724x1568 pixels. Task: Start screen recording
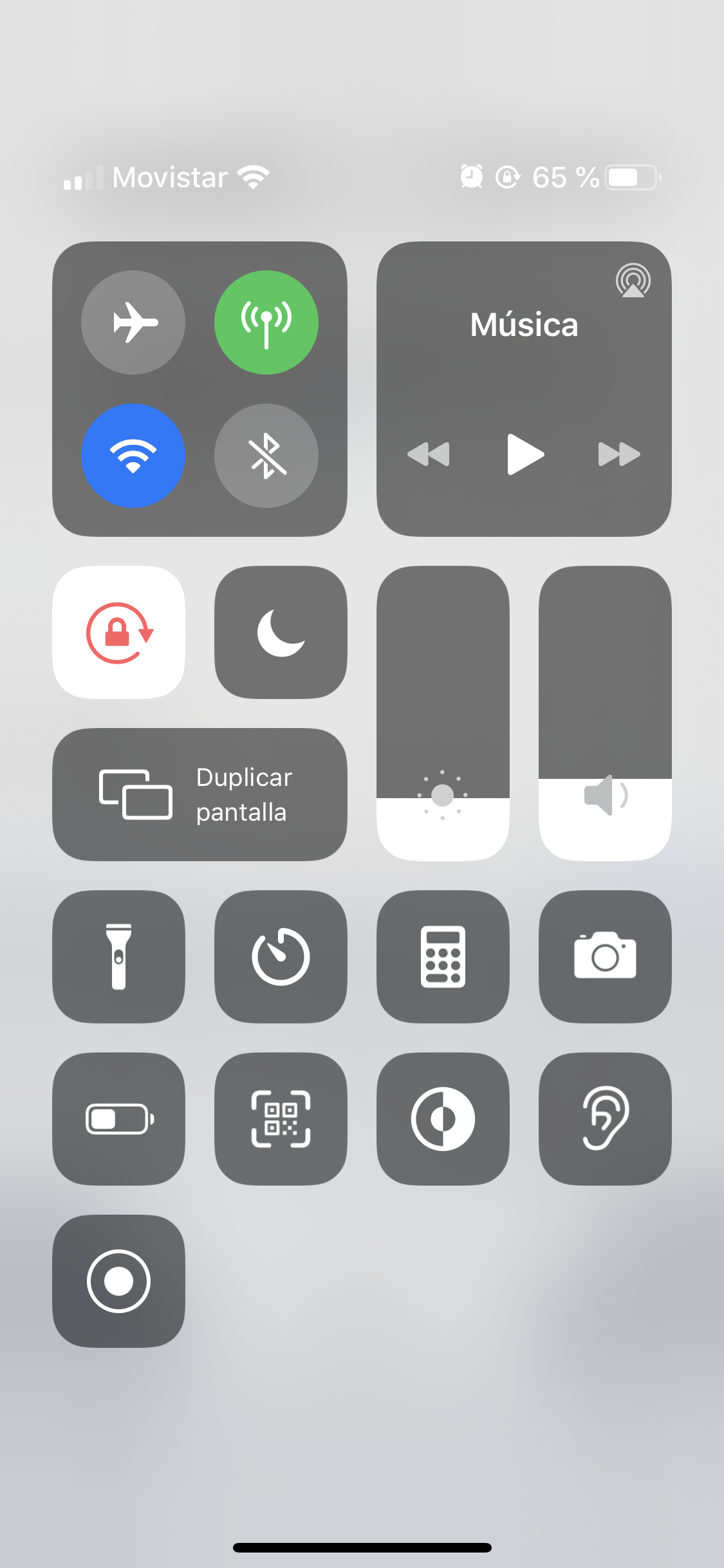(119, 1281)
